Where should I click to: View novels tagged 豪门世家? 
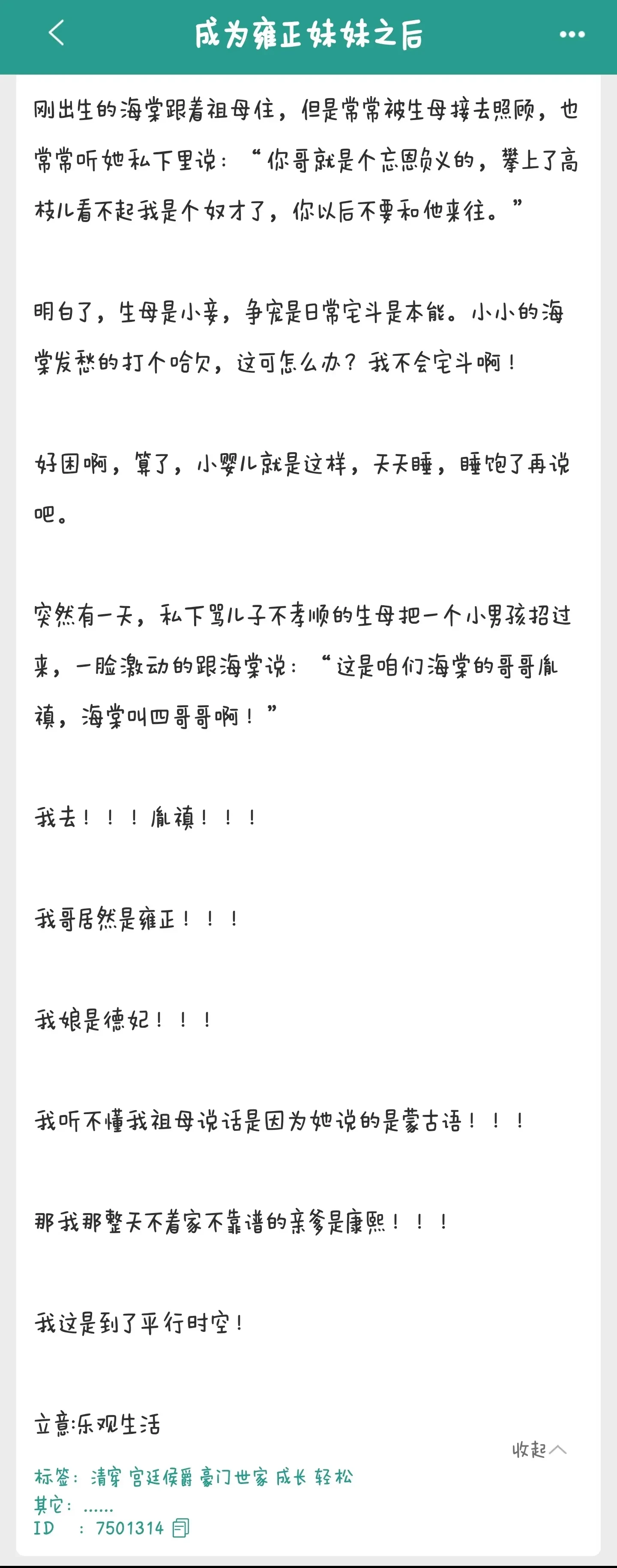click(234, 1477)
